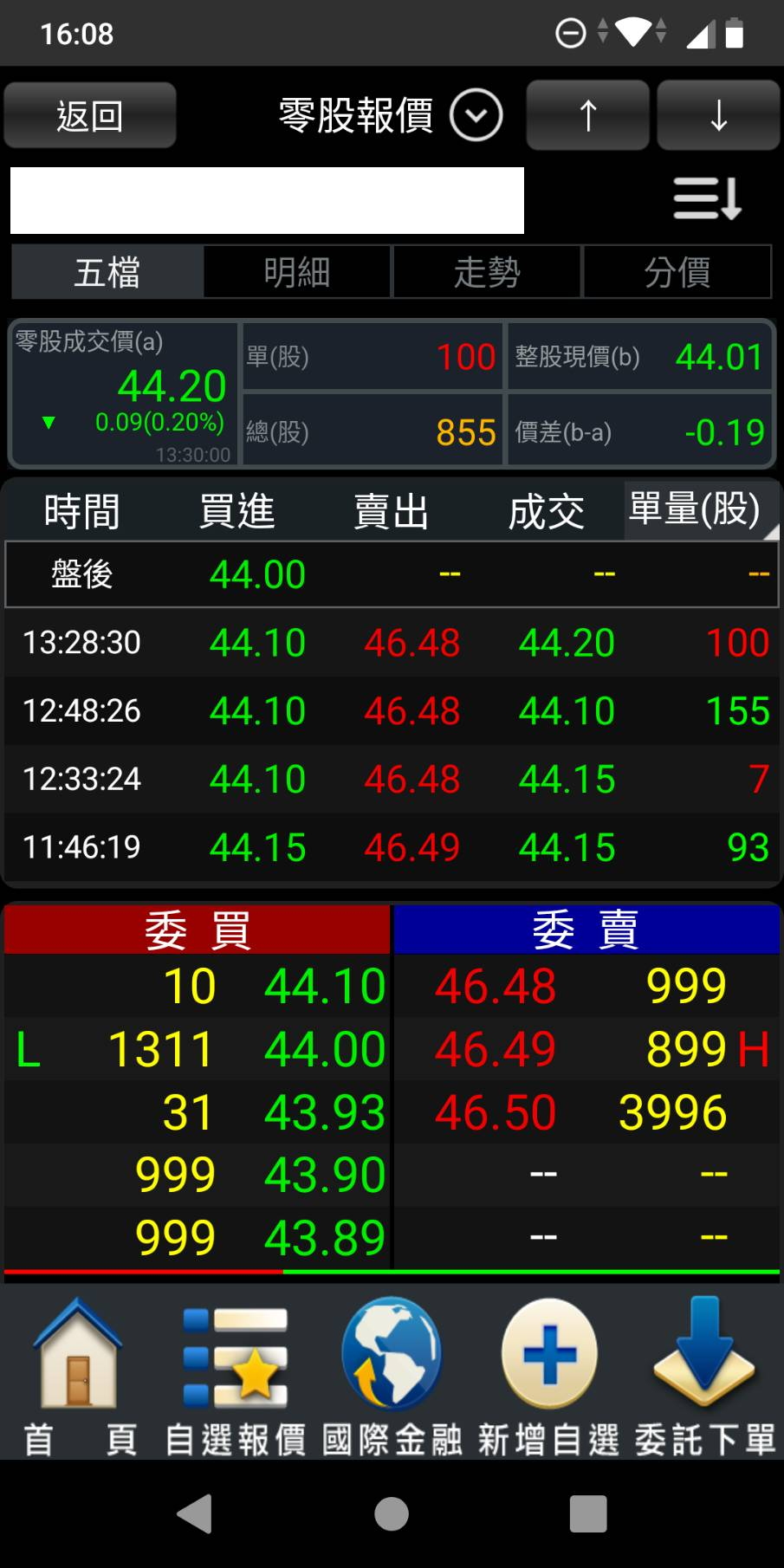
Task: Switch to the 明細 tab
Action: (297, 272)
